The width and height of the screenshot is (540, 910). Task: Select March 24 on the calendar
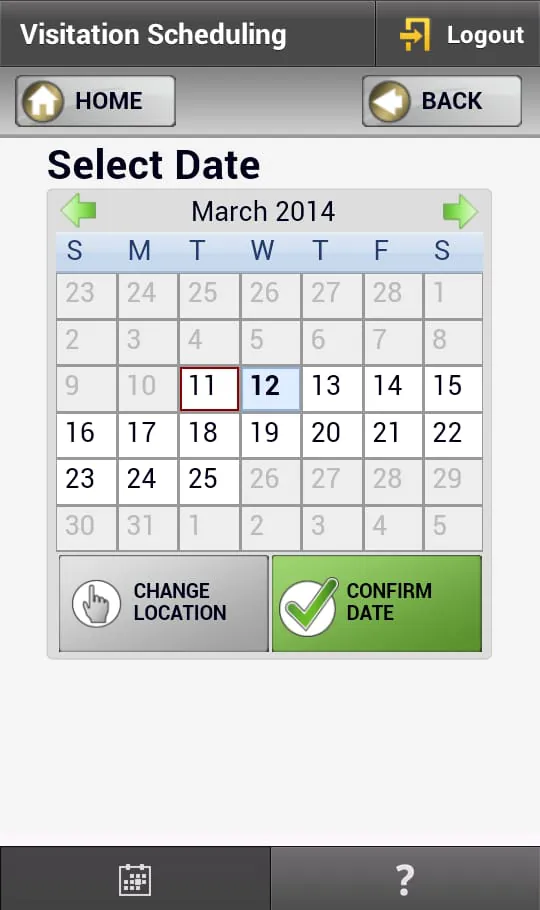pyautogui.click(x=147, y=481)
